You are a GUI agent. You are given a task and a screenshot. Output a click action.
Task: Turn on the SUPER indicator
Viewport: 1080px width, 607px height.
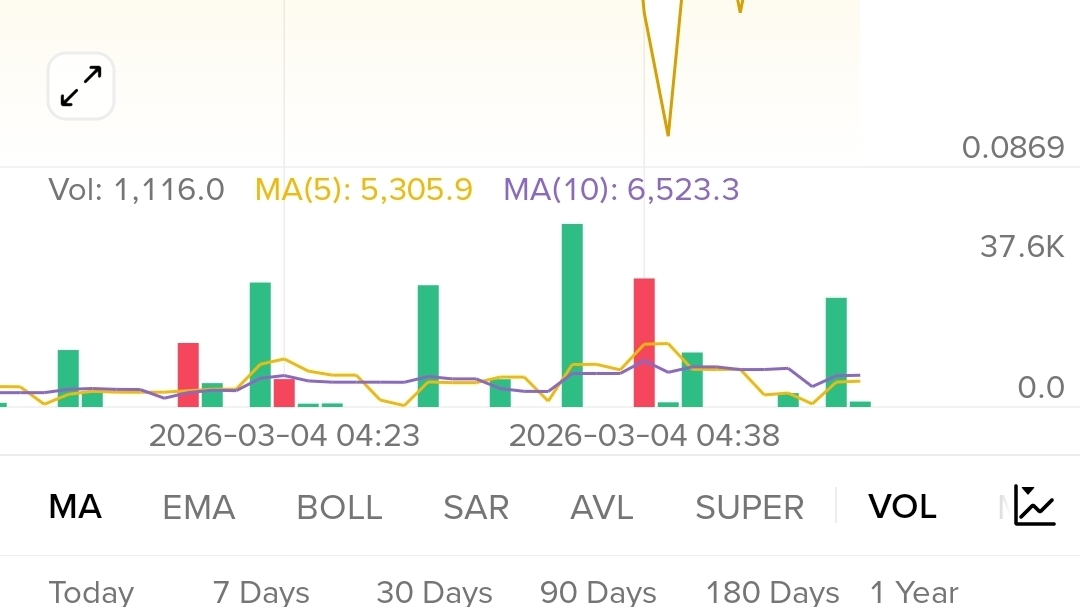(749, 507)
